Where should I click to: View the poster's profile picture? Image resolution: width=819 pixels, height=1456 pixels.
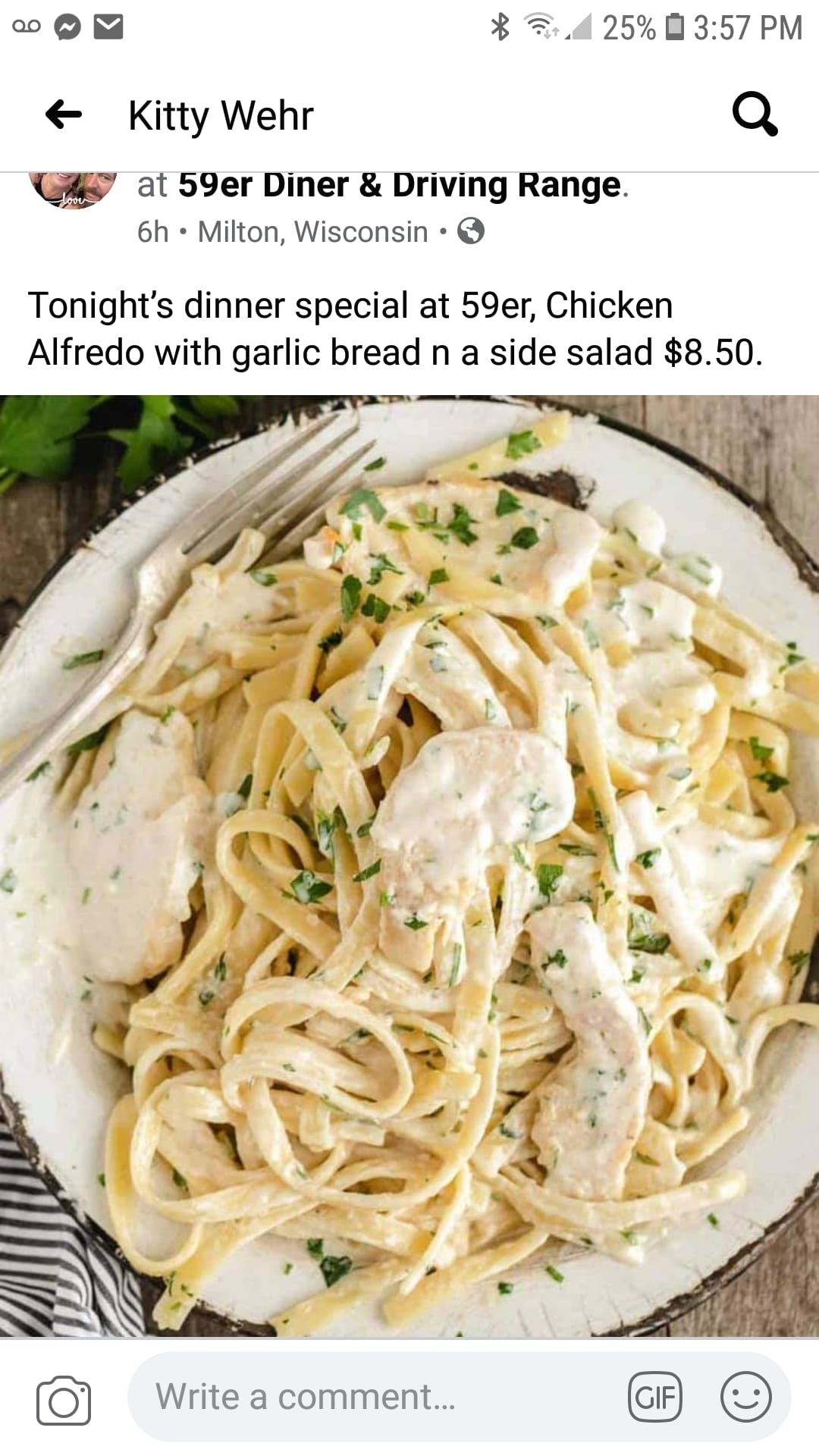(73, 189)
